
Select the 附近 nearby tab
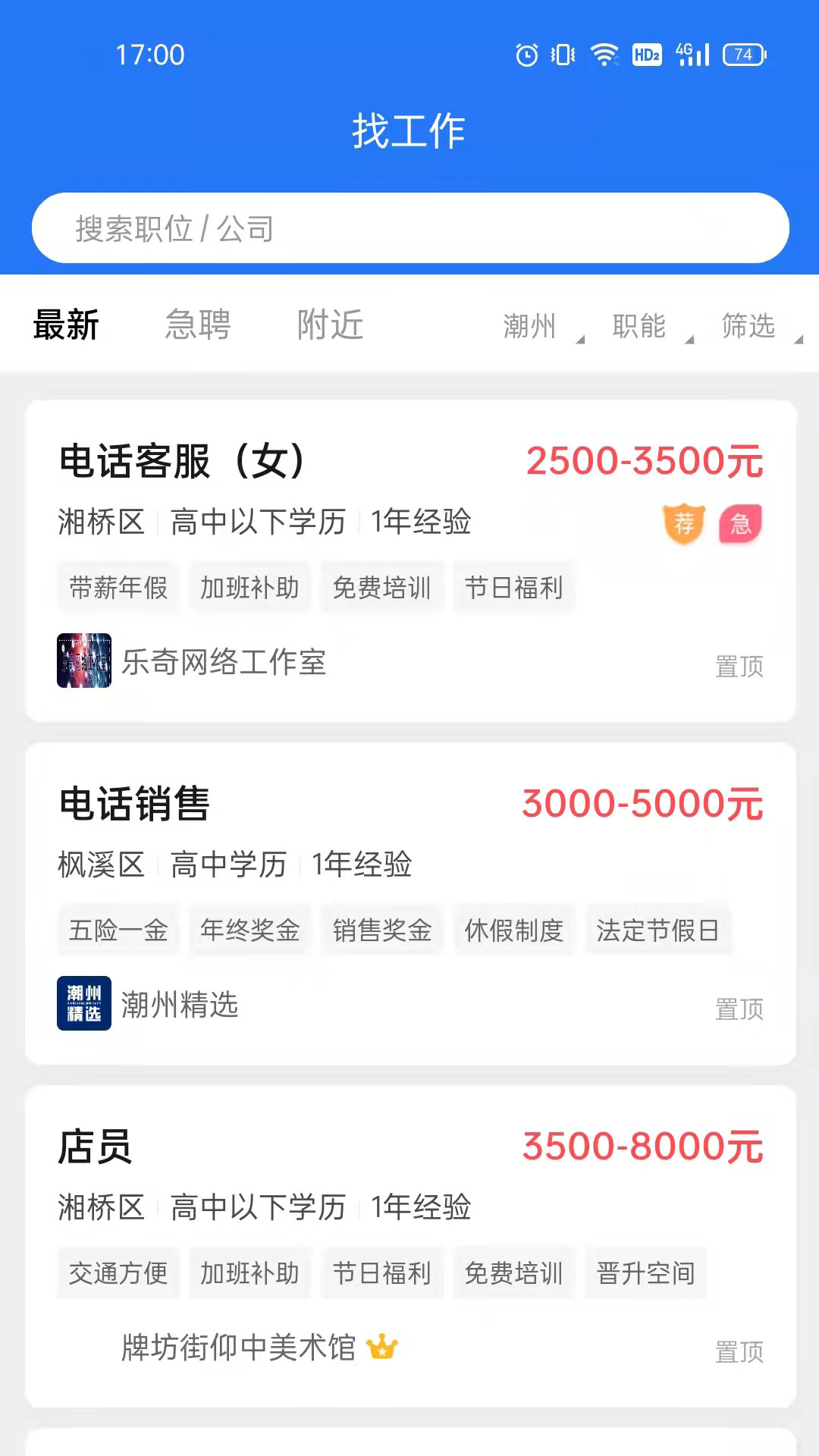point(331,325)
